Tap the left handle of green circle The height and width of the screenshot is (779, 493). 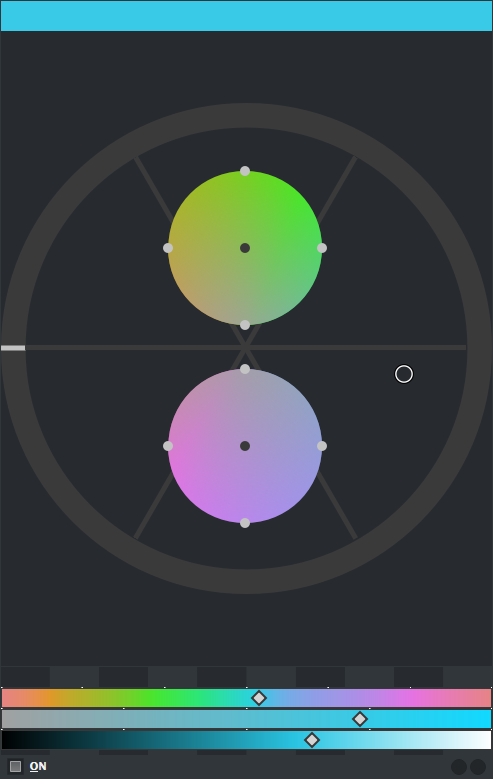pos(168,248)
